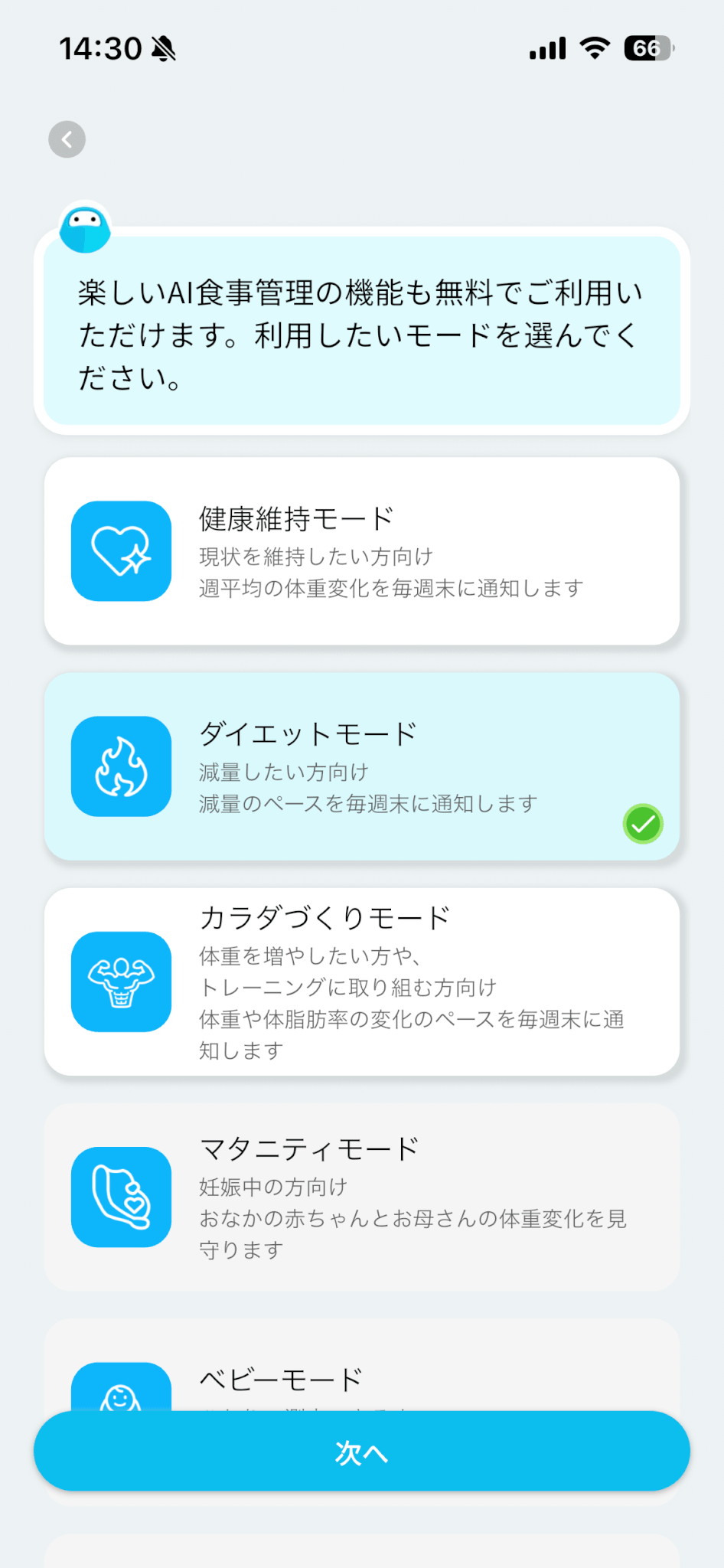
Task: Pick カラダづくりモード option
Action: tap(361, 982)
